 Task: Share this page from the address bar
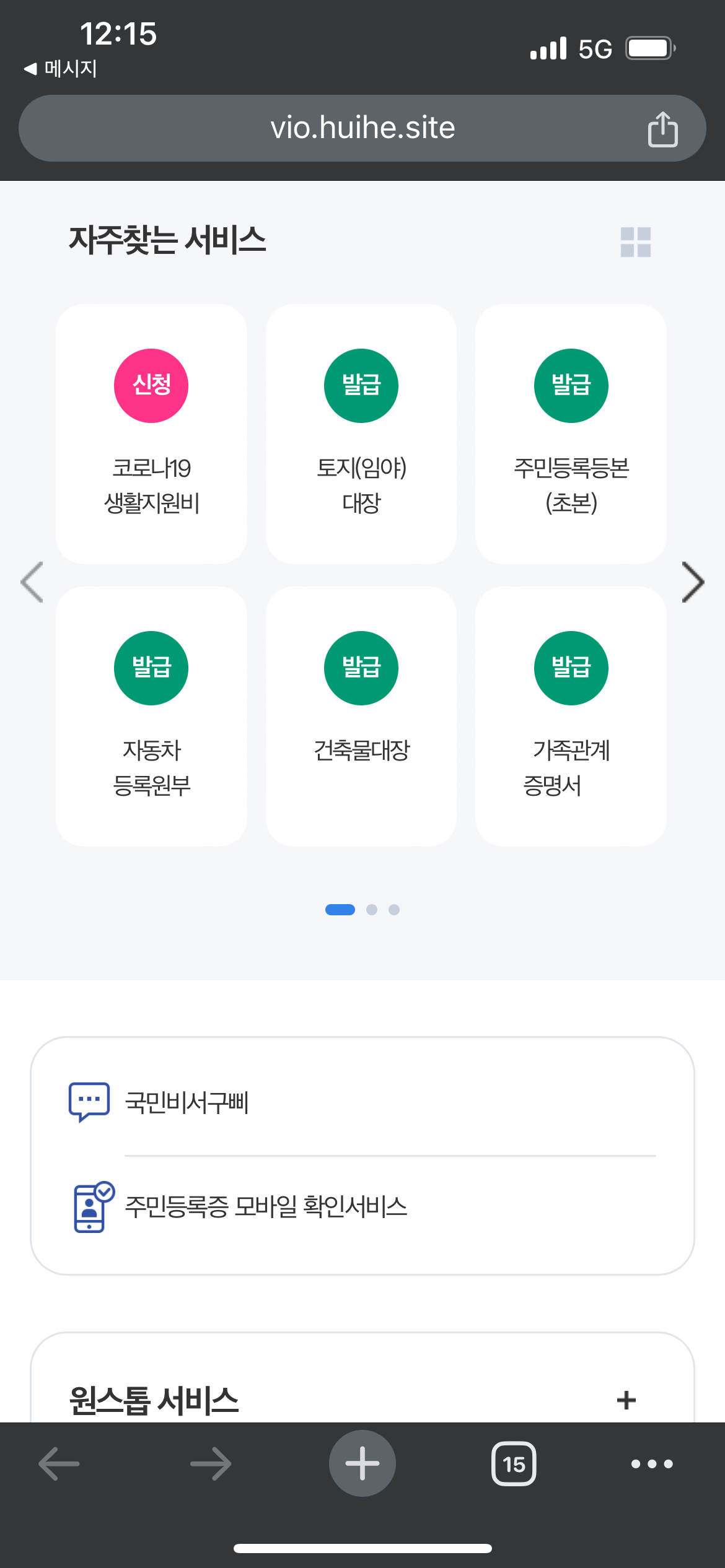(x=662, y=129)
